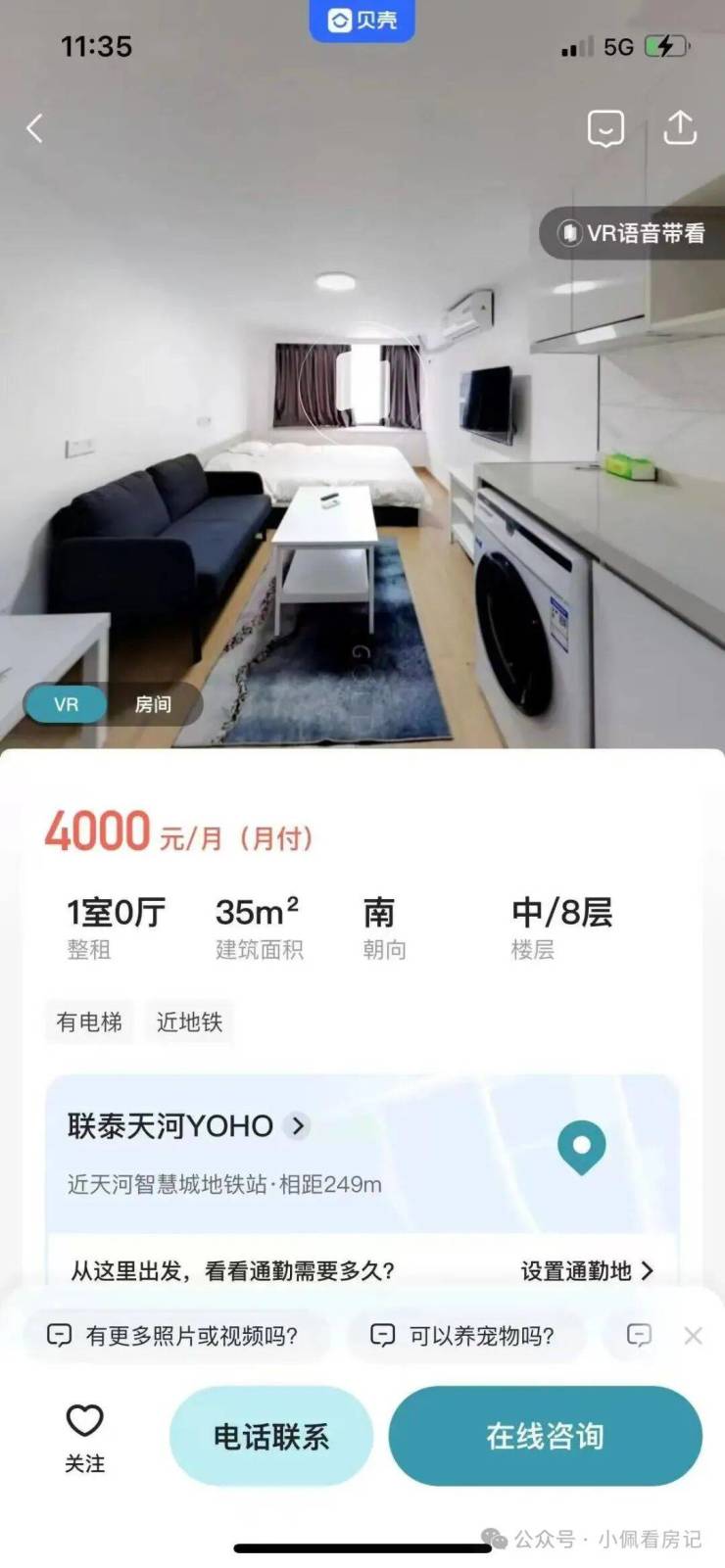Go back using the top-left arrow

(35, 128)
